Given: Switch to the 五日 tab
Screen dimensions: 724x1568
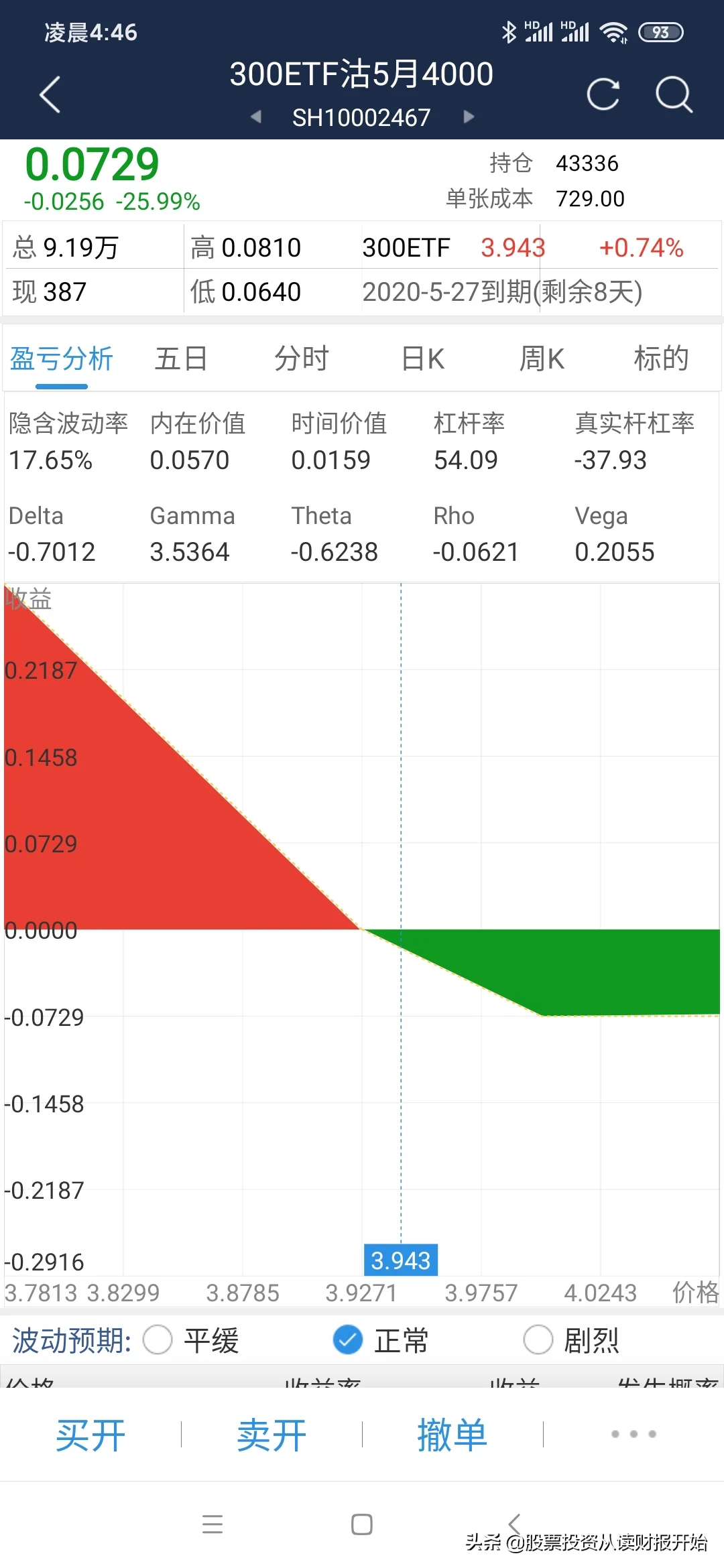Looking at the screenshot, I should (x=181, y=359).
